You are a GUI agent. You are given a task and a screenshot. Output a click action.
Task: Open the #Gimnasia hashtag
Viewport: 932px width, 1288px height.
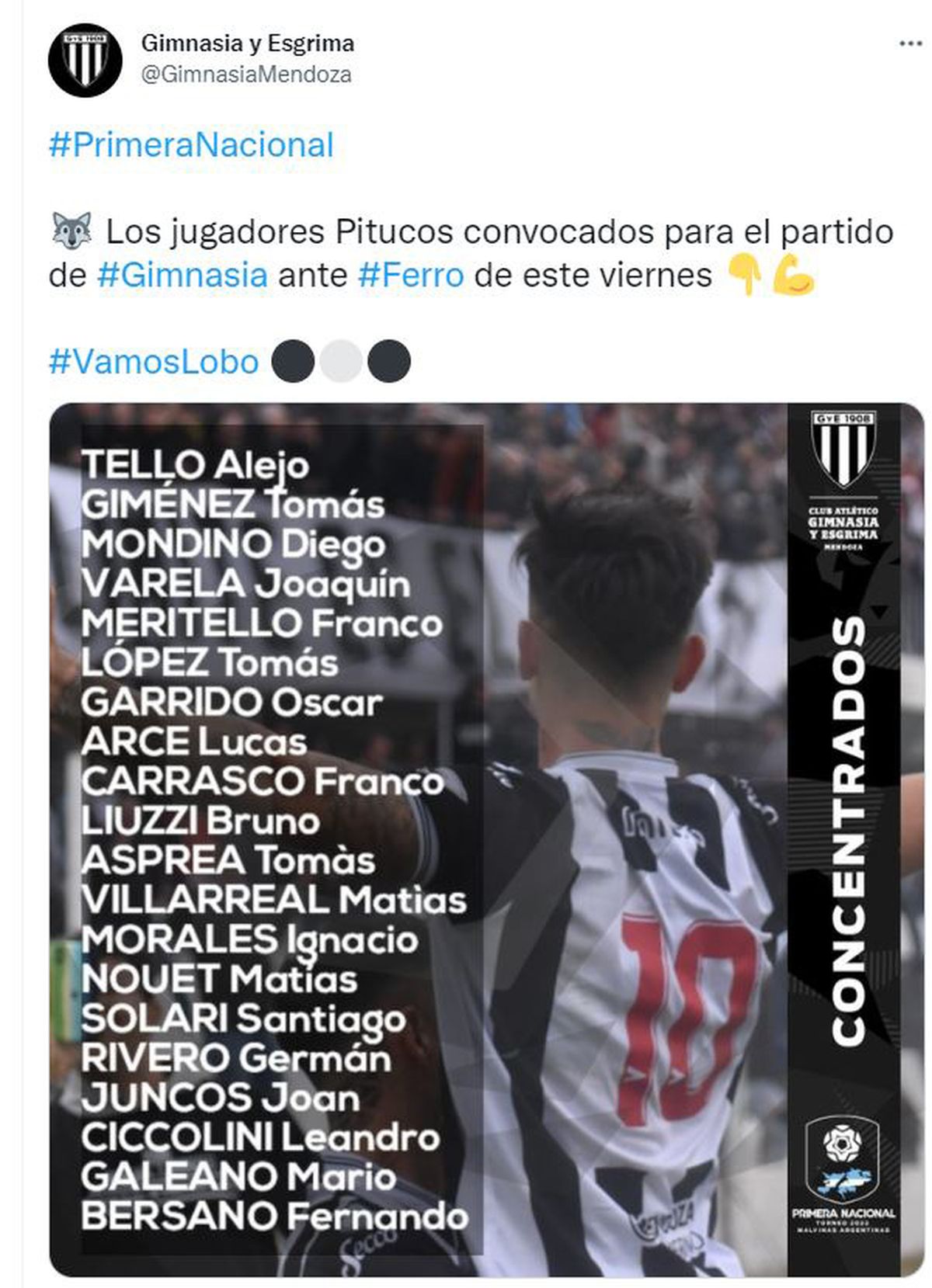click(183, 275)
